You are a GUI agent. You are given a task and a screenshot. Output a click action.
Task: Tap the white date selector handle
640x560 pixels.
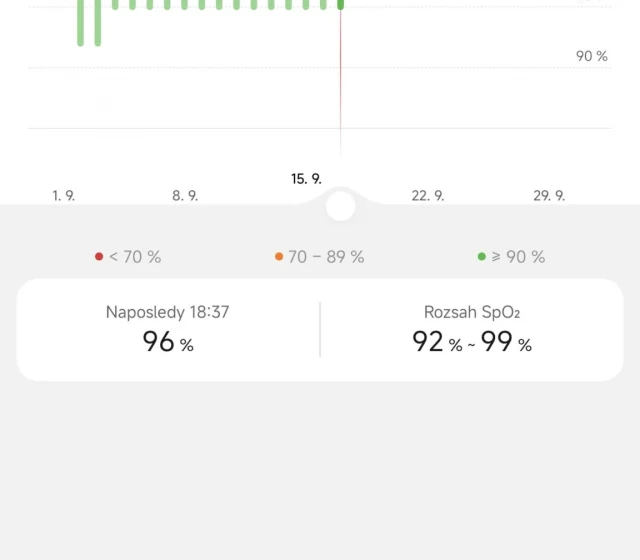(x=341, y=206)
